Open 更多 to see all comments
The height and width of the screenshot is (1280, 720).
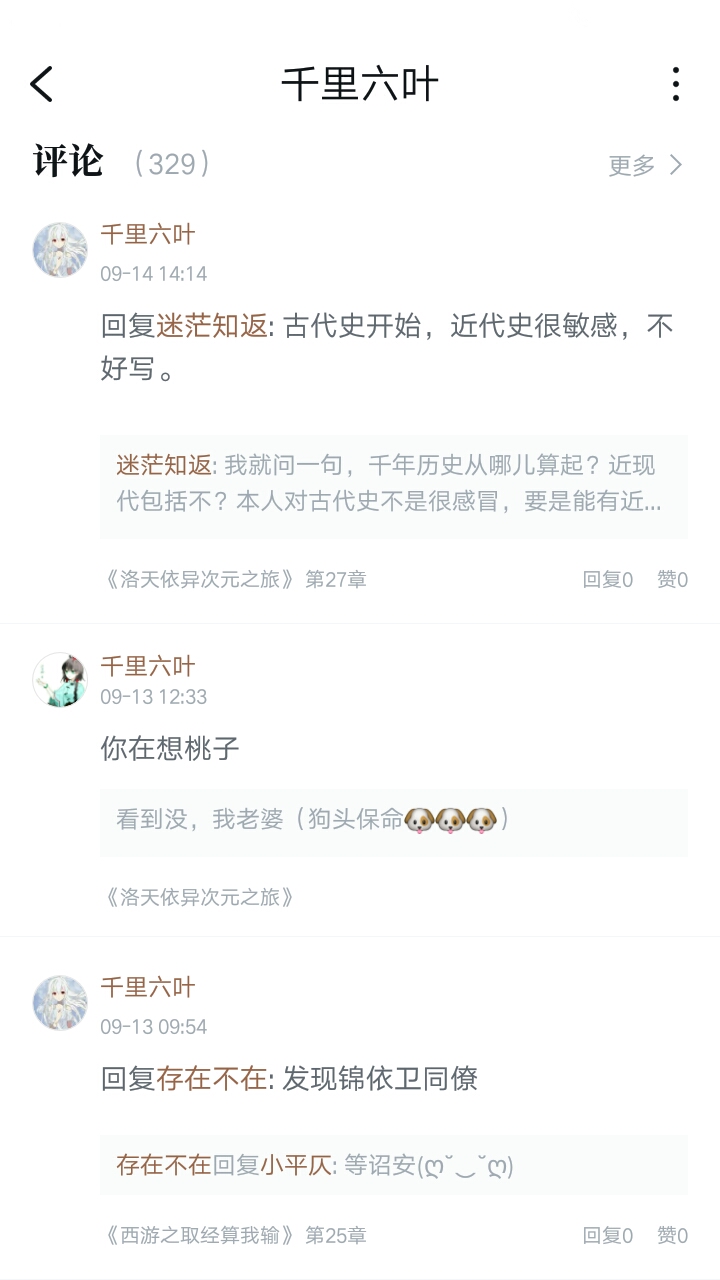point(645,165)
